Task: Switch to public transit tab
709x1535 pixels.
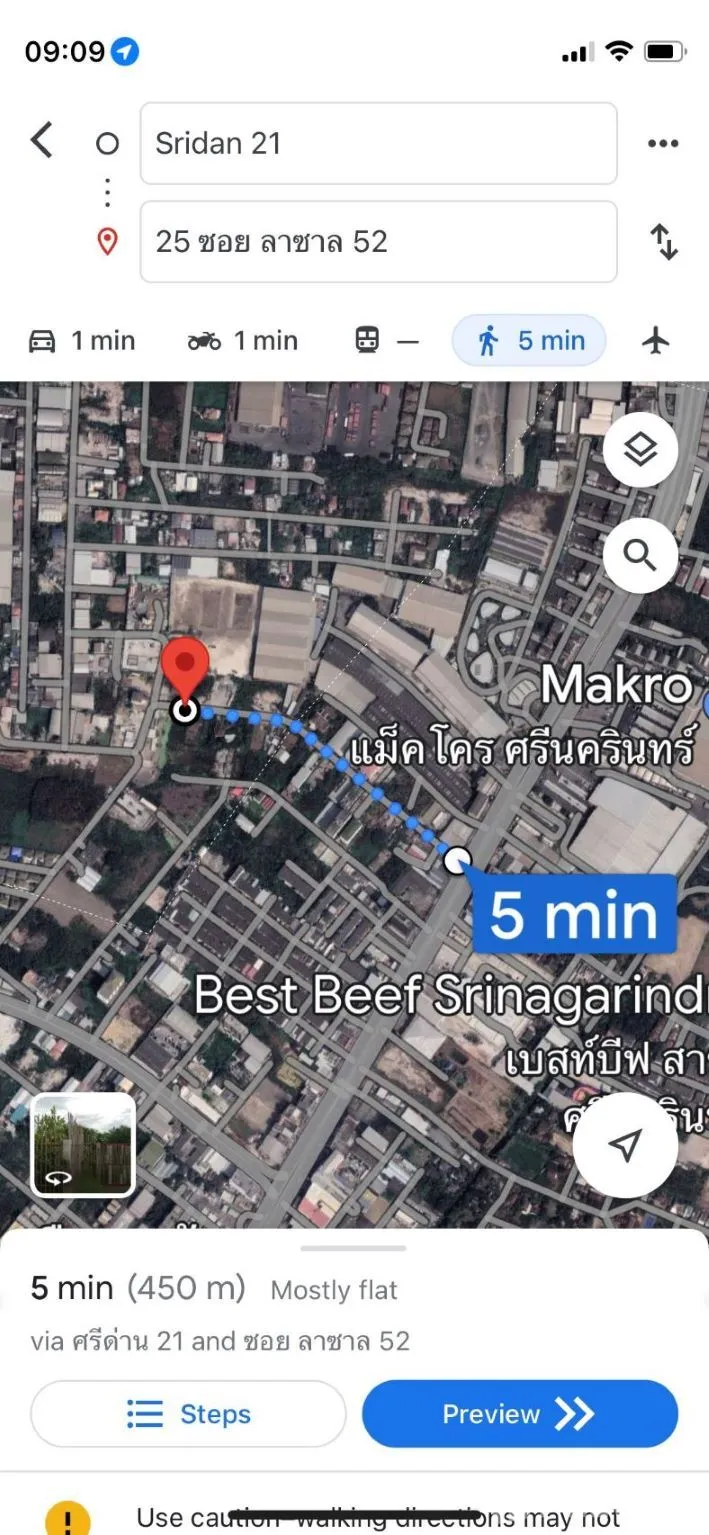Action: (x=386, y=341)
